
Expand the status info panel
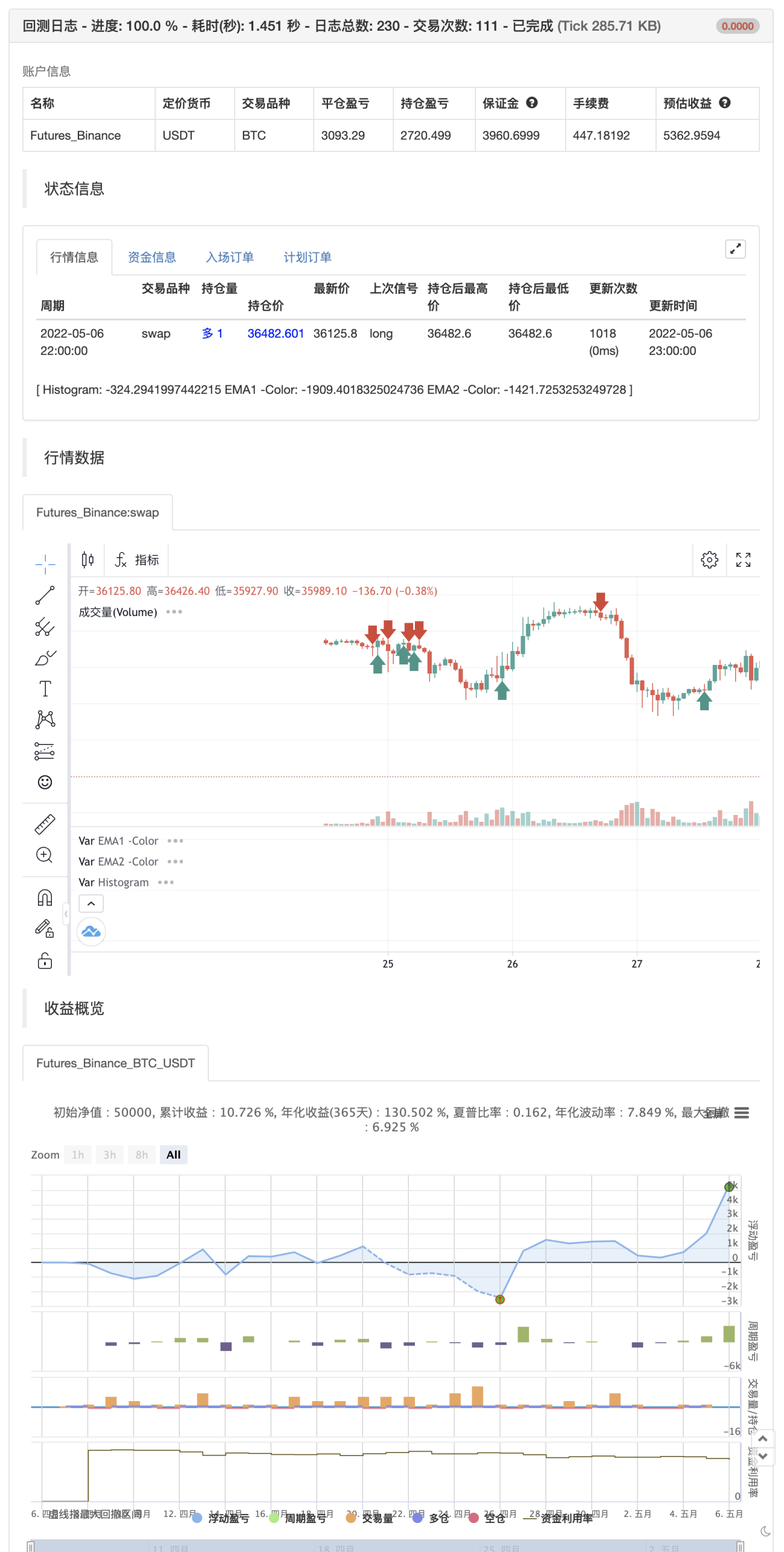pos(735,249)
